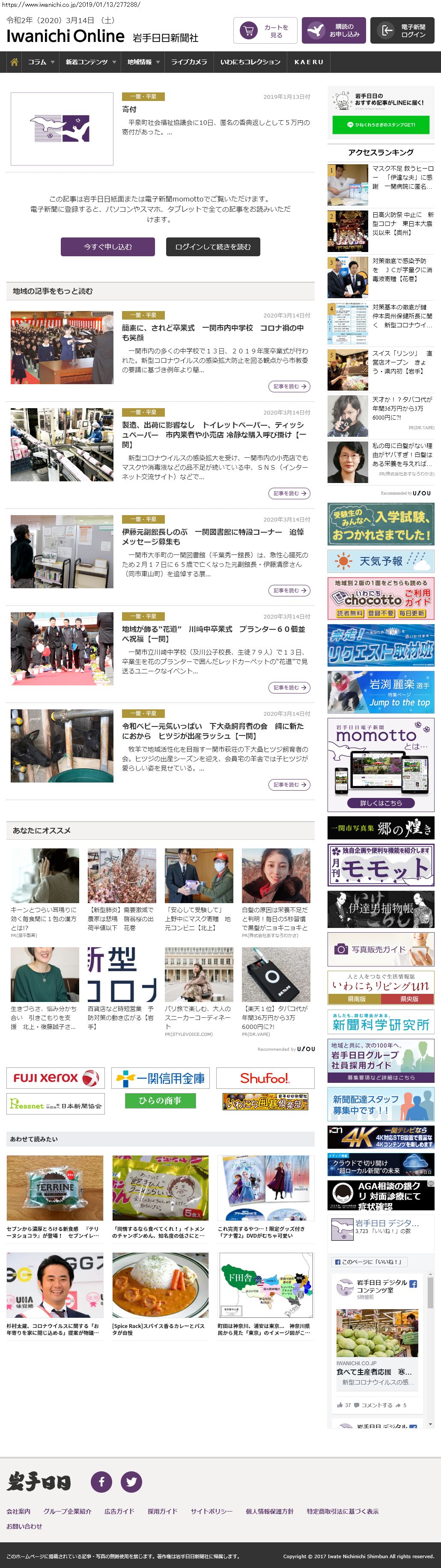Visit the Twitter icon in footer
Image resolution: width=441 pixels, height=1568 pixels.
pyautogui.click(x=131, y=1481)
